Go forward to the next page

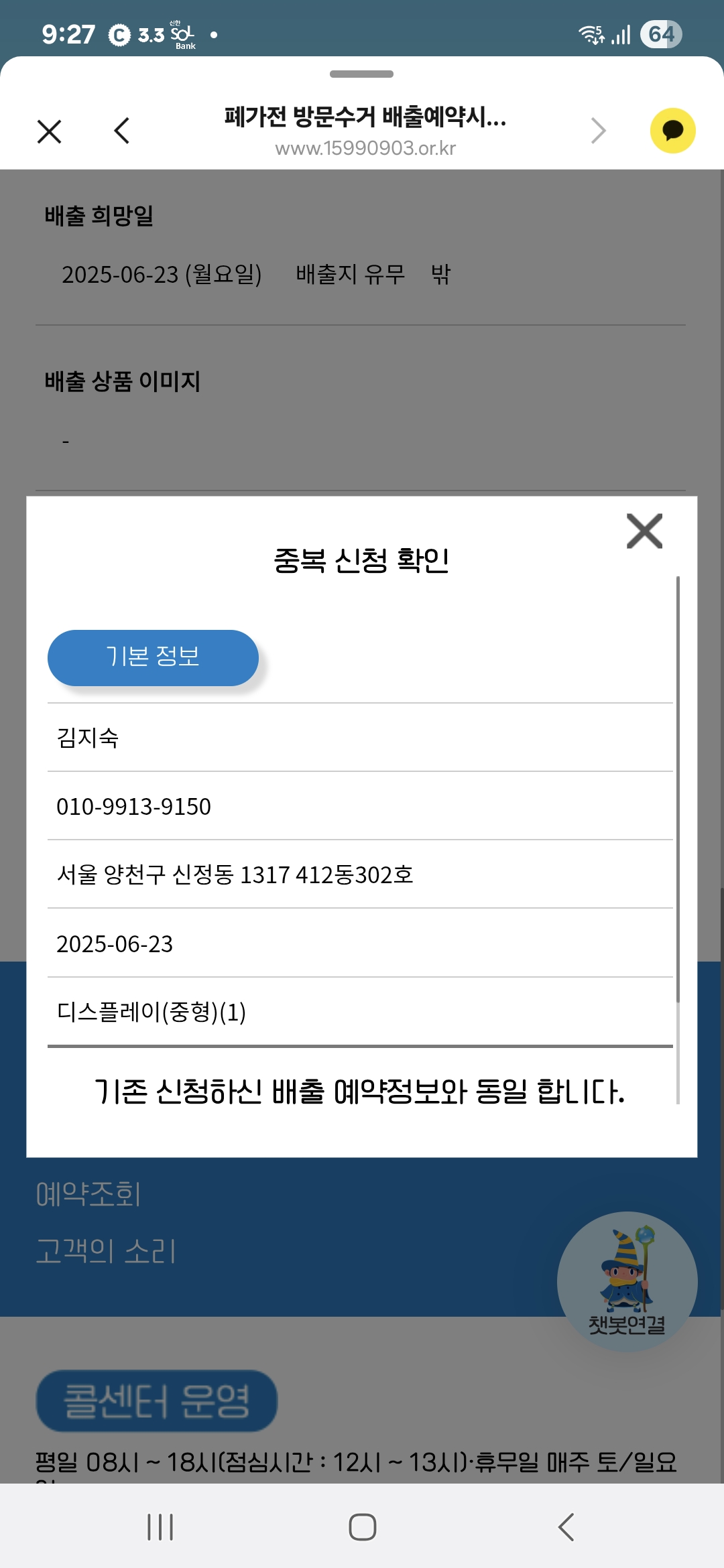tap(598, 131)
